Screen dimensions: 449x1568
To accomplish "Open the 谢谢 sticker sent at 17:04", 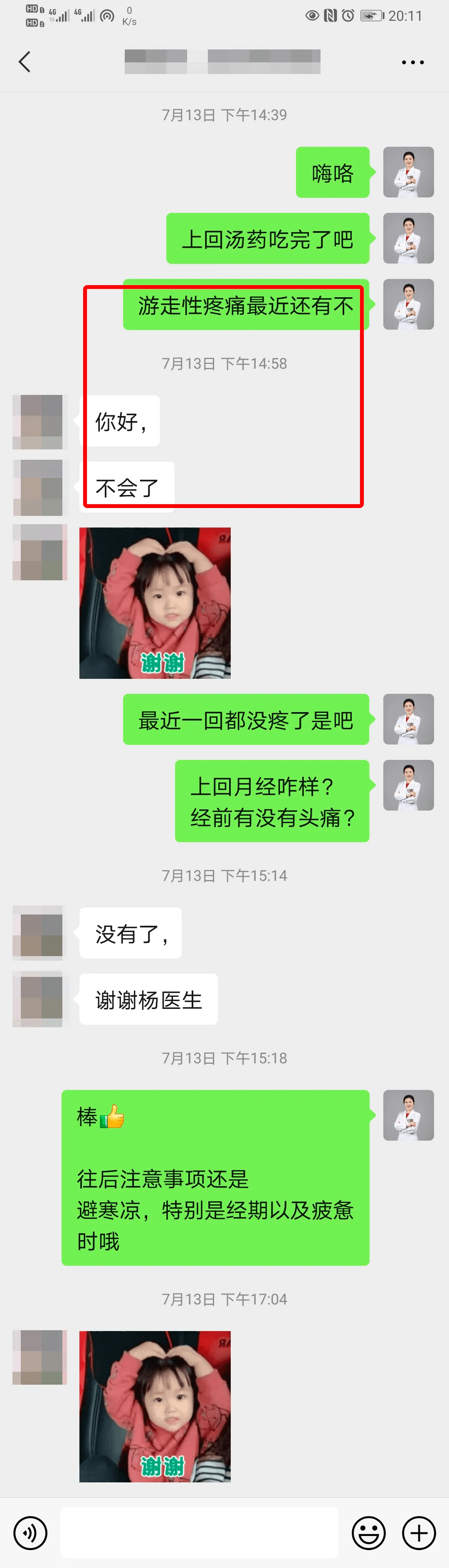I will 155,1406.
